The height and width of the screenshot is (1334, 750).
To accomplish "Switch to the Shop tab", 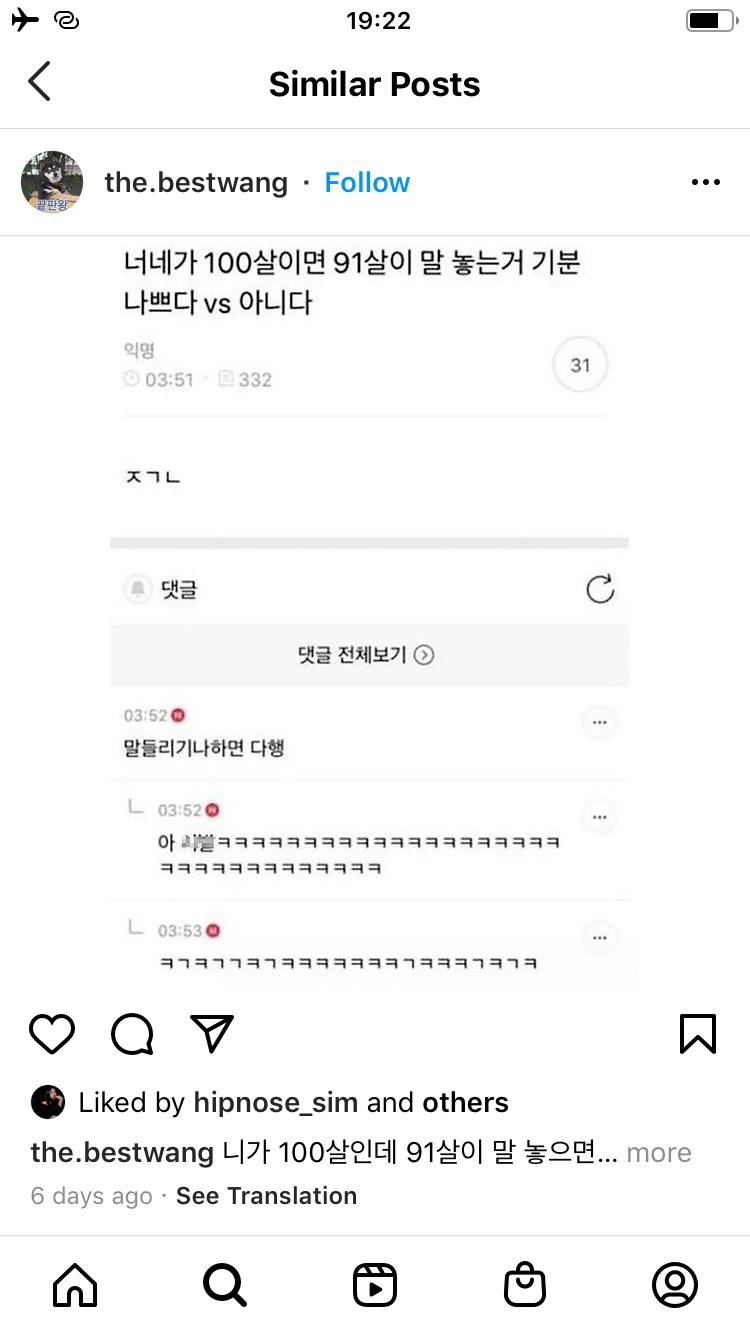I will pyautogui.click(x=525, y=1285).
